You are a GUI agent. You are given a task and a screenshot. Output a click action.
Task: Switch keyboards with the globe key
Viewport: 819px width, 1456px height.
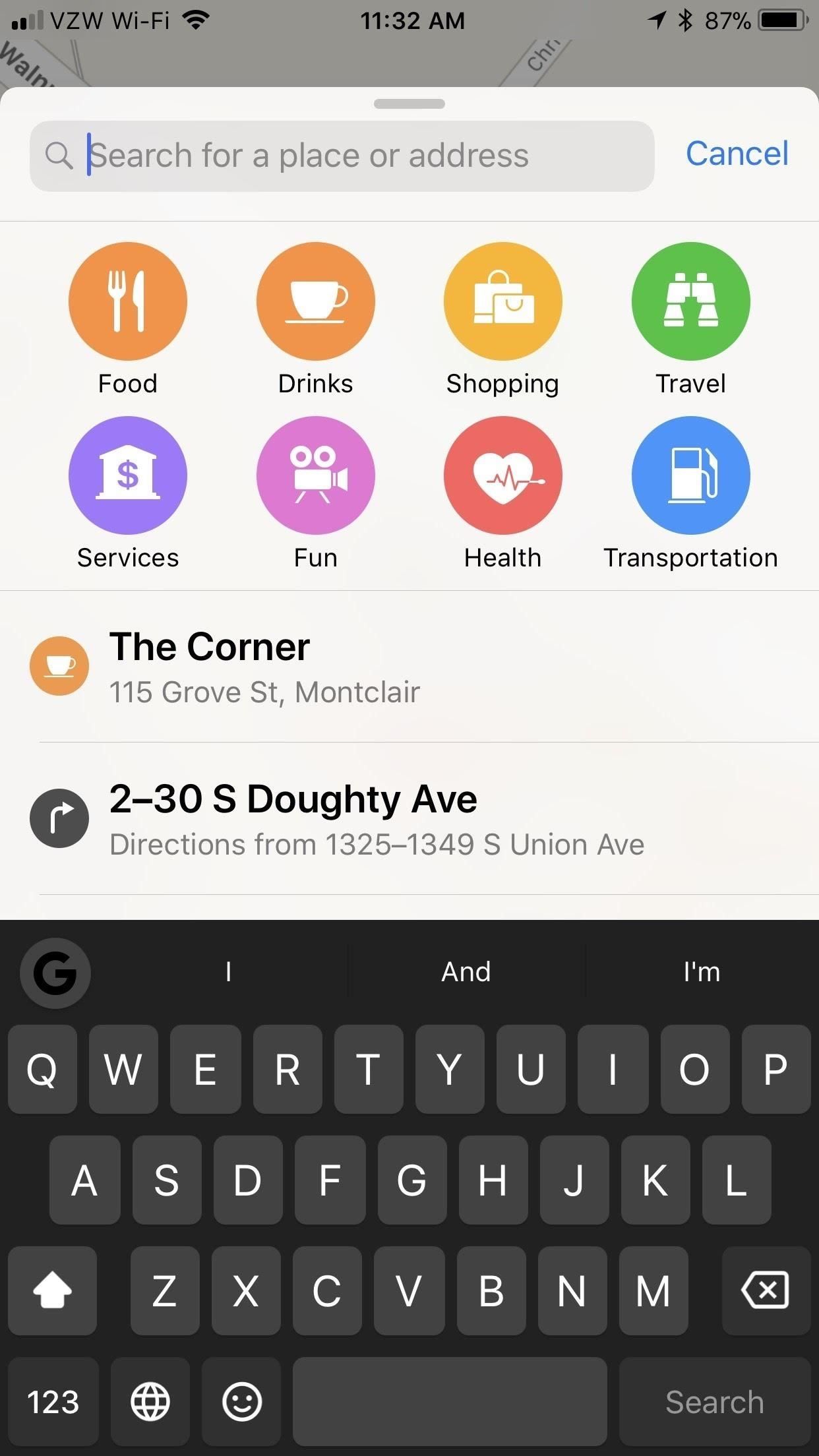point(149,1401)
